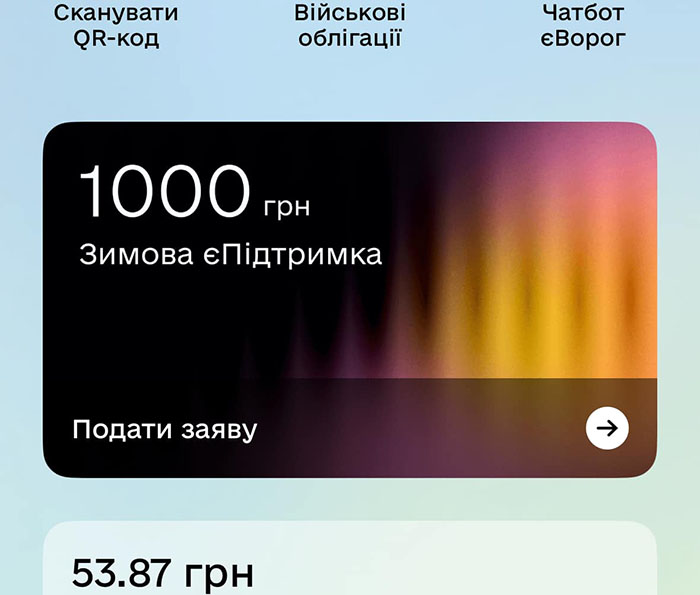This screenshot has width=700, height=595.
Task: Open Військові облігації
Action: (349, 27)
